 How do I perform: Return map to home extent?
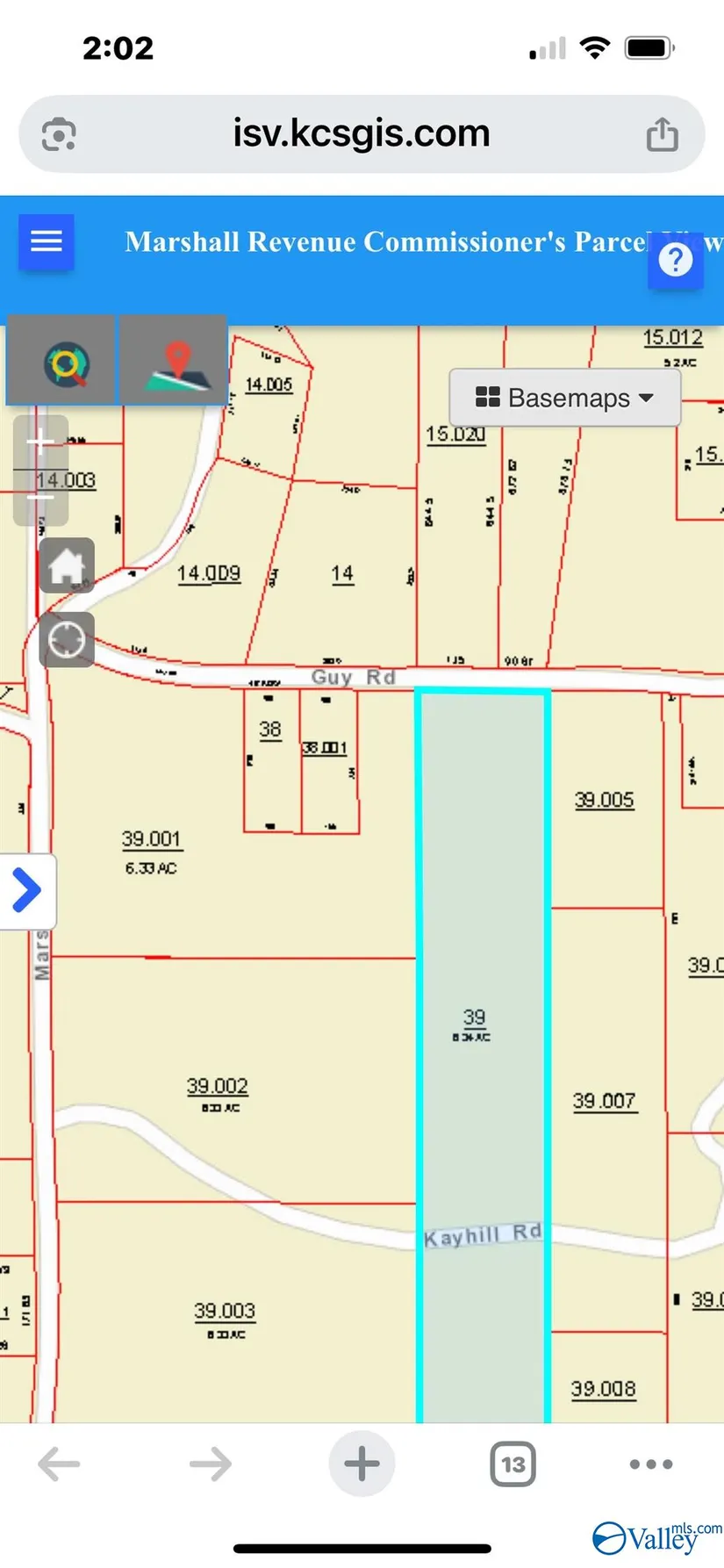(67, 566)
